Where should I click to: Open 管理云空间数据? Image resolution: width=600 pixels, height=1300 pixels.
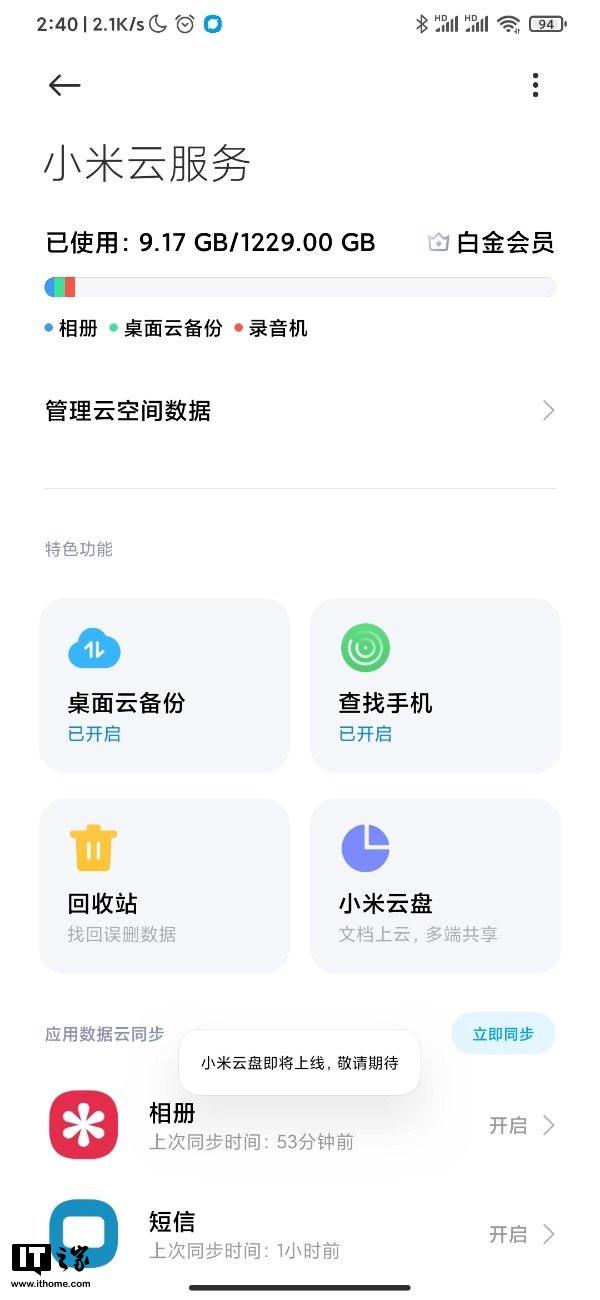point(300,411)
